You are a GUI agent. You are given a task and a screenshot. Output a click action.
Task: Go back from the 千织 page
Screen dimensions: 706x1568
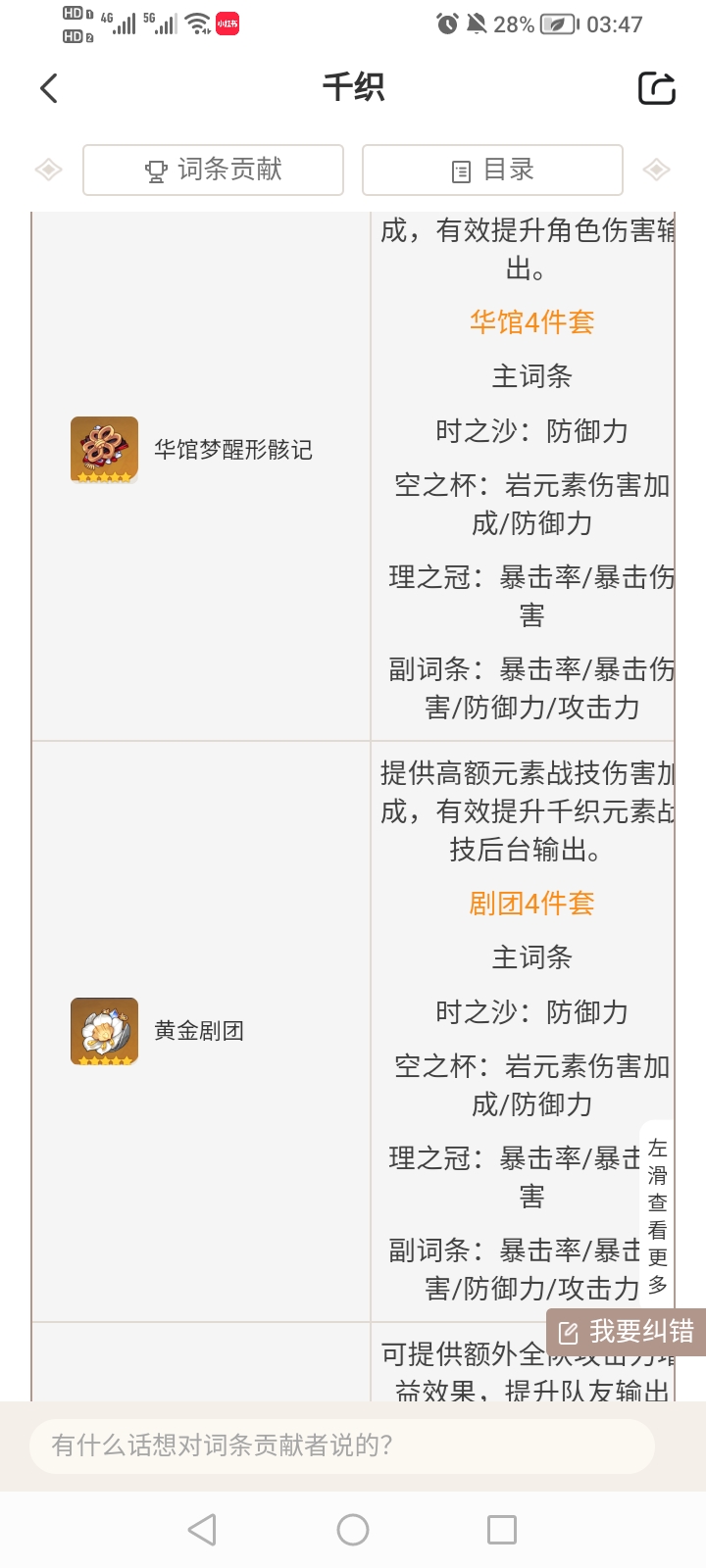click(x=49, y=88)
